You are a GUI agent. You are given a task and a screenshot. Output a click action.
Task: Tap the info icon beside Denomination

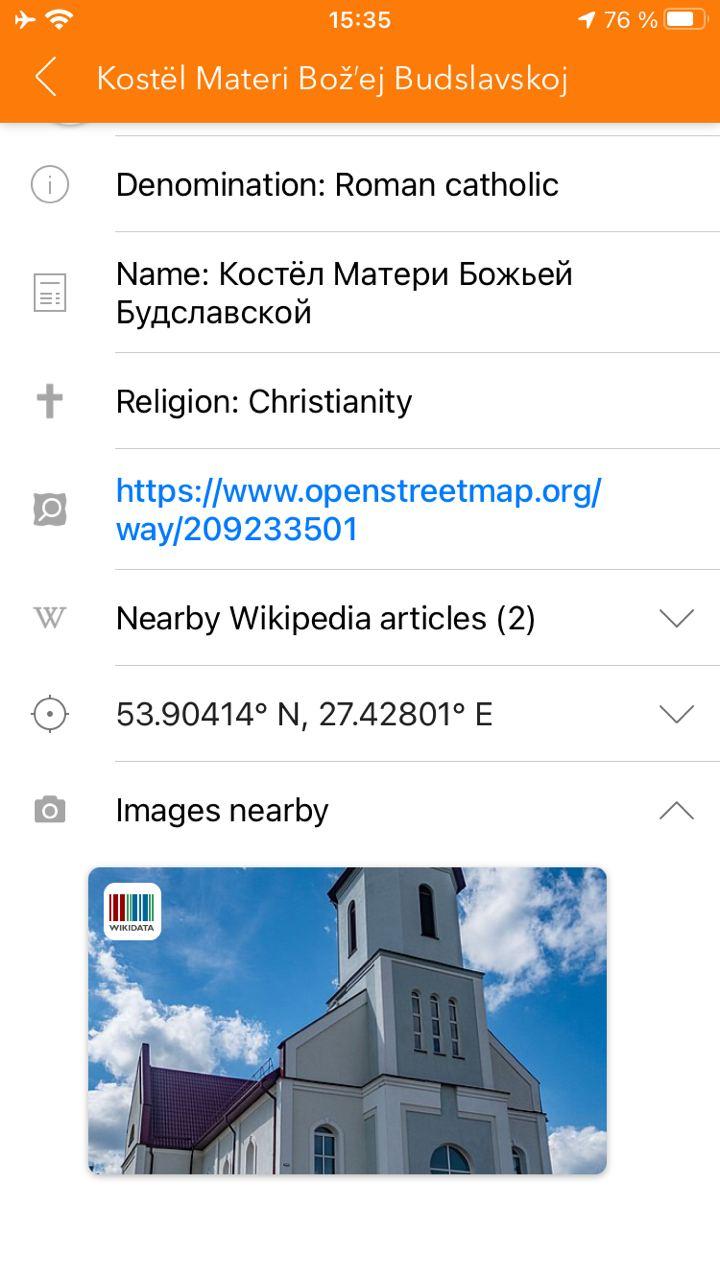(50, 184)
